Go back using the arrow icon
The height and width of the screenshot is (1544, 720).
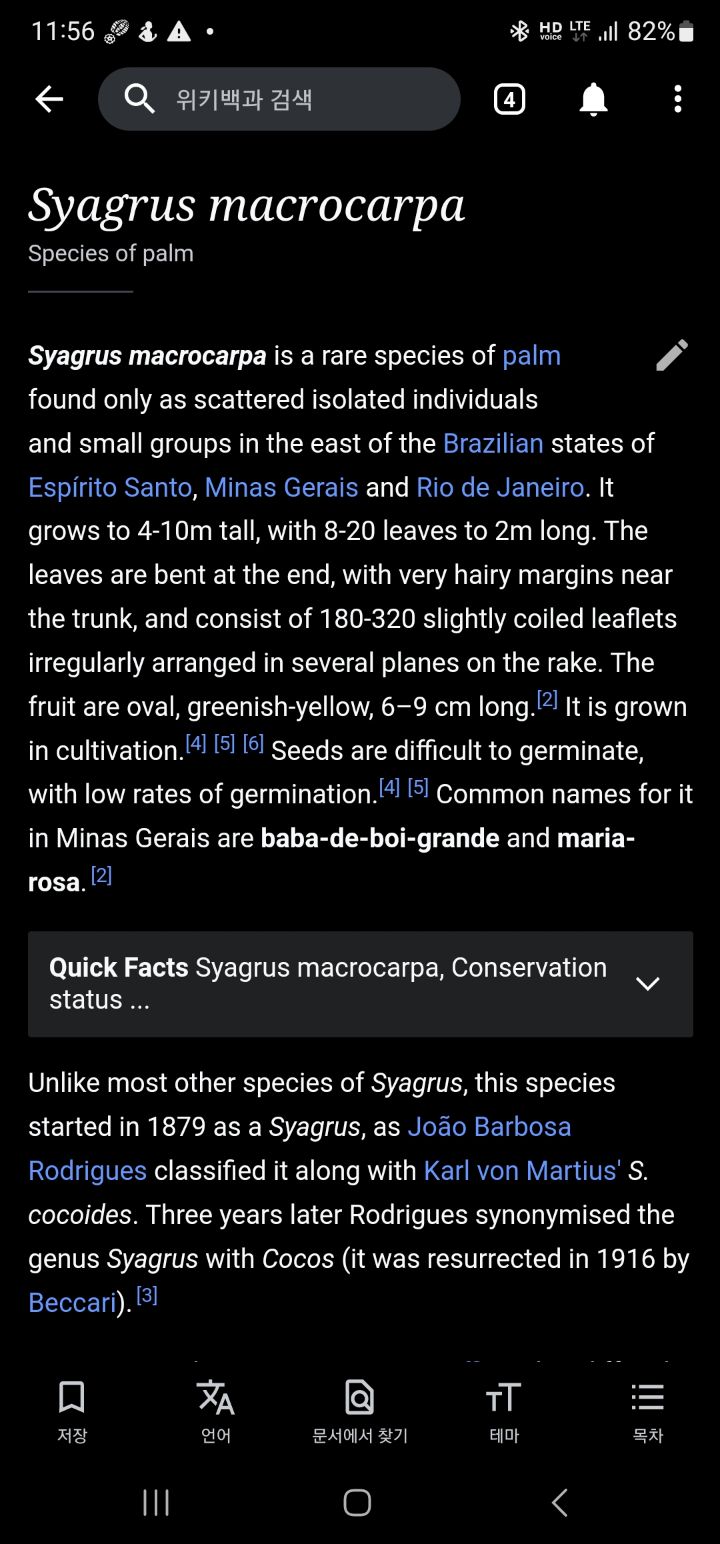tap(49, 99)
